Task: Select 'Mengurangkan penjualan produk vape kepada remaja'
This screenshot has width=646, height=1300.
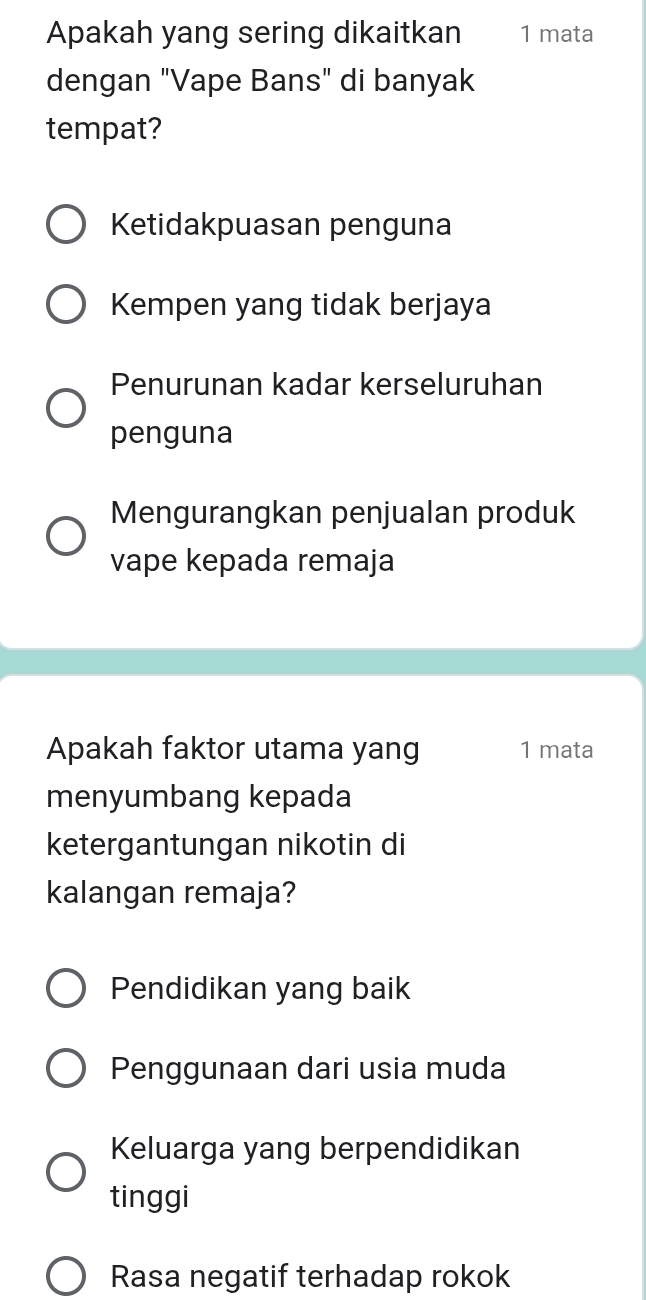Action: [x=66, y=537]
